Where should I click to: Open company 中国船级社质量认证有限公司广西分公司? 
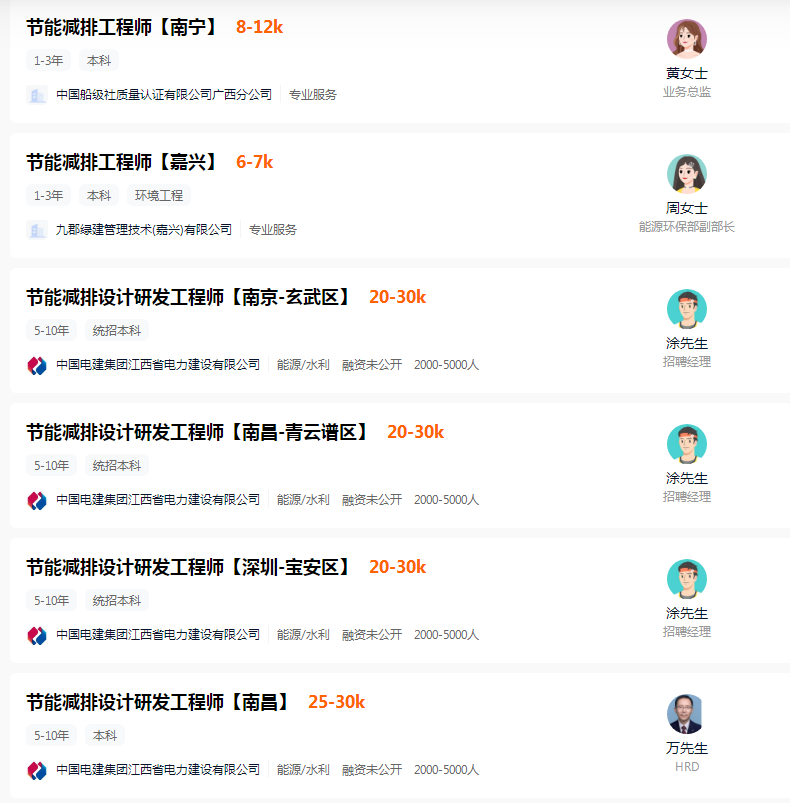(164, 95)
